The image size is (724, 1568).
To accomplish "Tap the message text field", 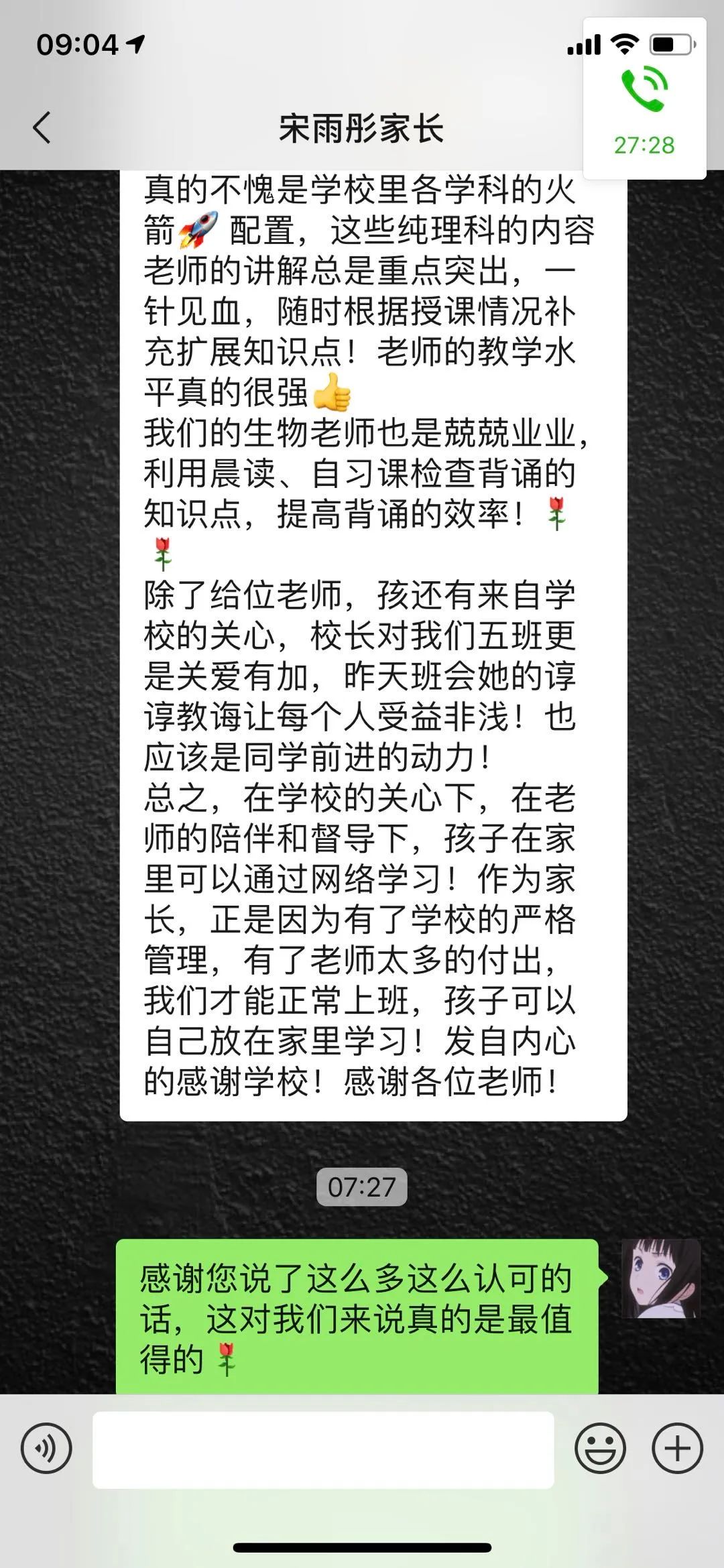I will coord(323,1449).
